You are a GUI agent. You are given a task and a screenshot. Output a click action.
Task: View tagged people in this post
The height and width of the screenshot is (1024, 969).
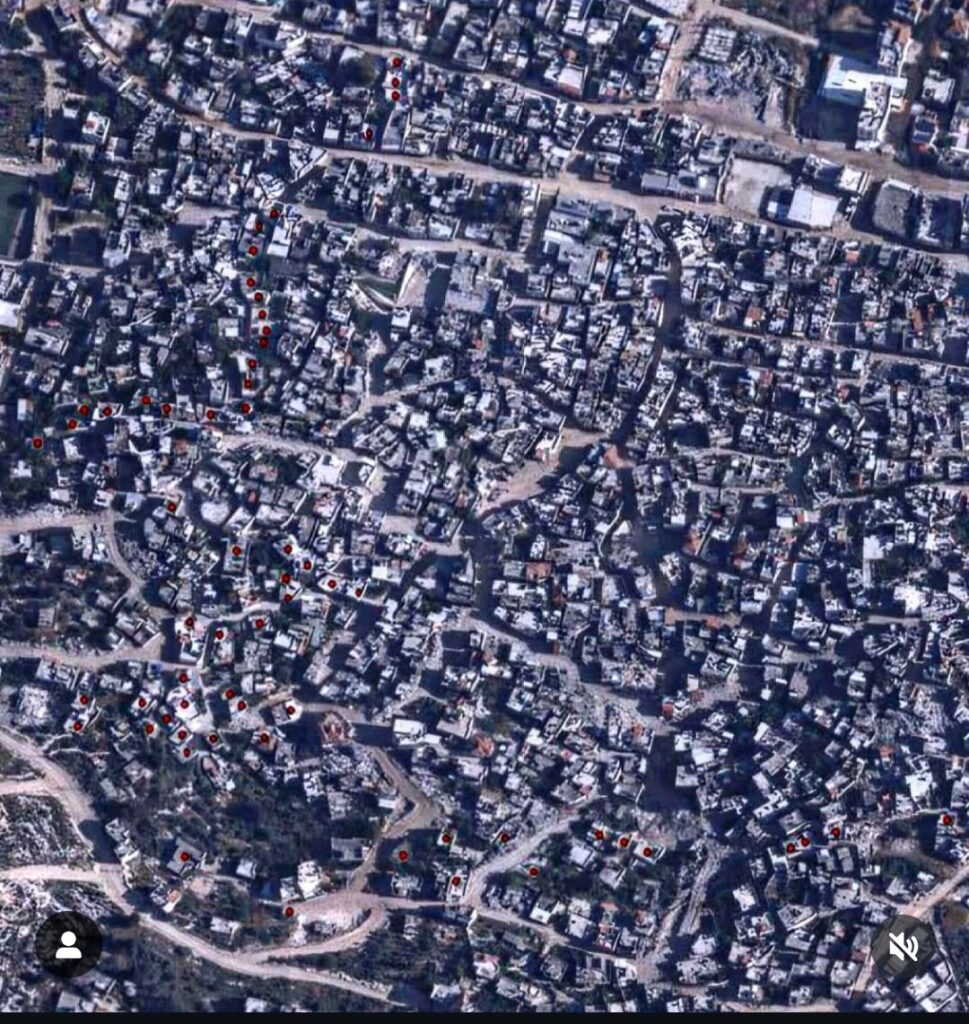pyautogui.click(x=68, y=944)
